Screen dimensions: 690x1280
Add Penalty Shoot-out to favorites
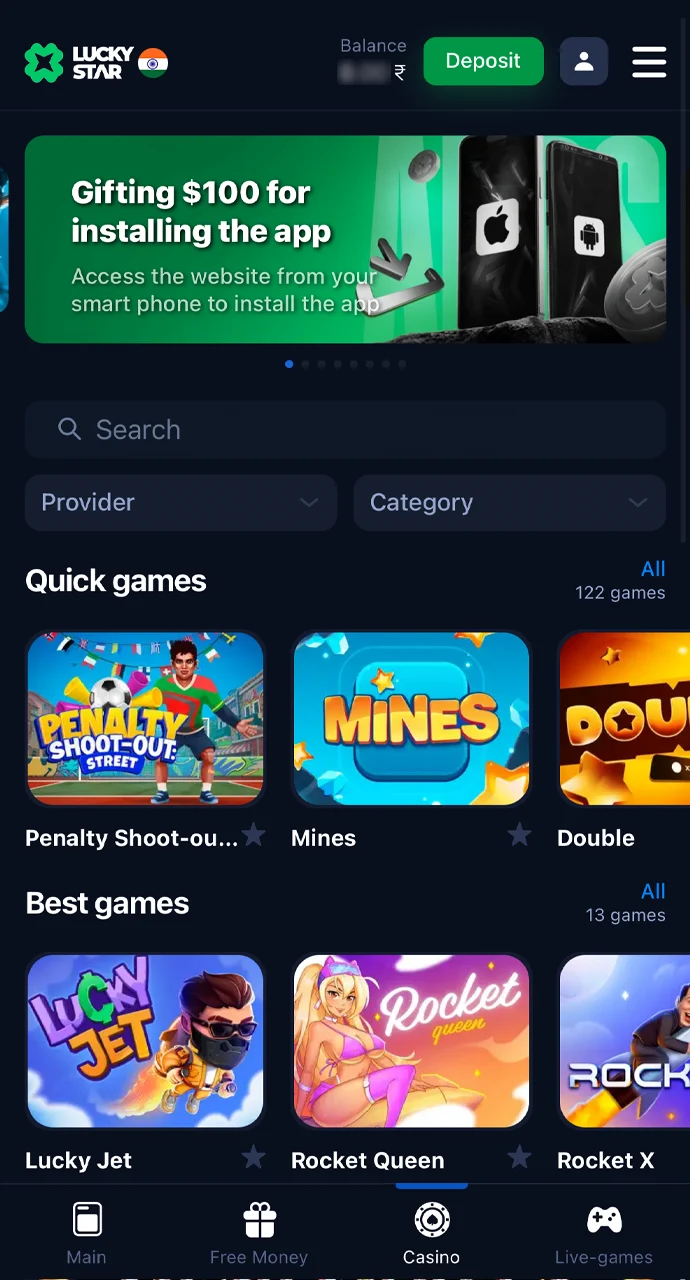254,834
